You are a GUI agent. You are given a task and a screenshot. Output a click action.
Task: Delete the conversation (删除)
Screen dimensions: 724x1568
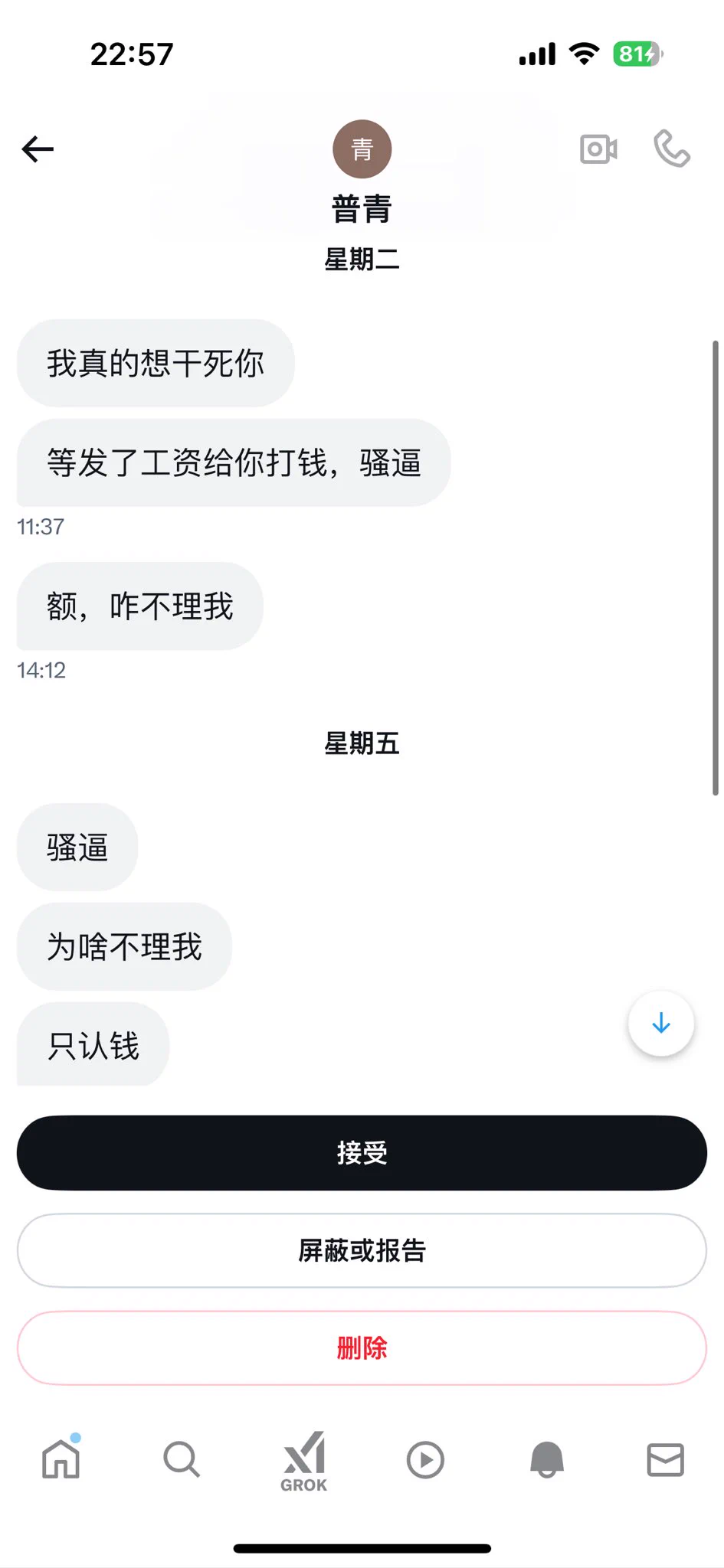(362, 1347)
